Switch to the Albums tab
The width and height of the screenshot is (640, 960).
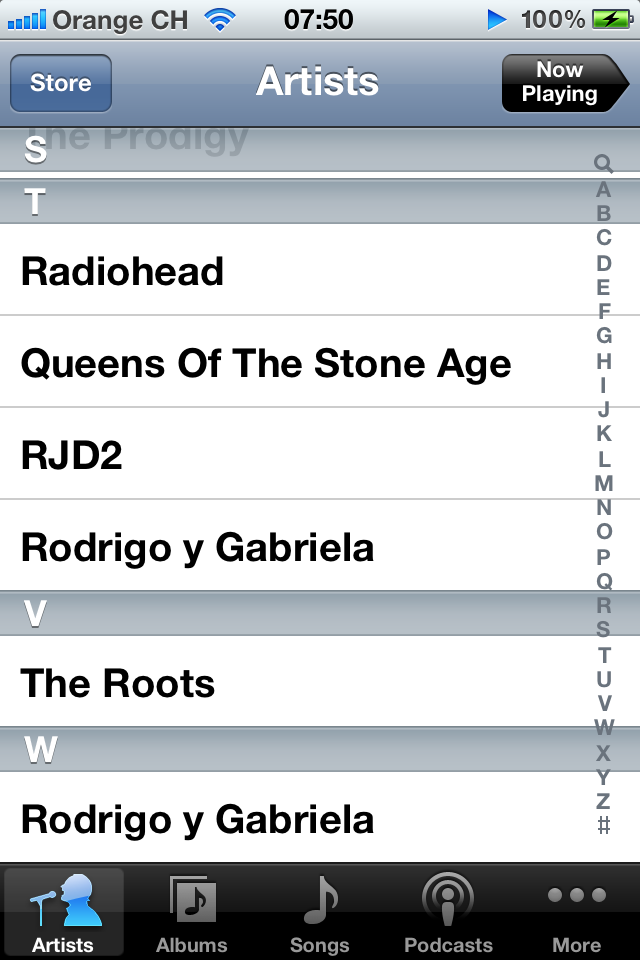192,914
